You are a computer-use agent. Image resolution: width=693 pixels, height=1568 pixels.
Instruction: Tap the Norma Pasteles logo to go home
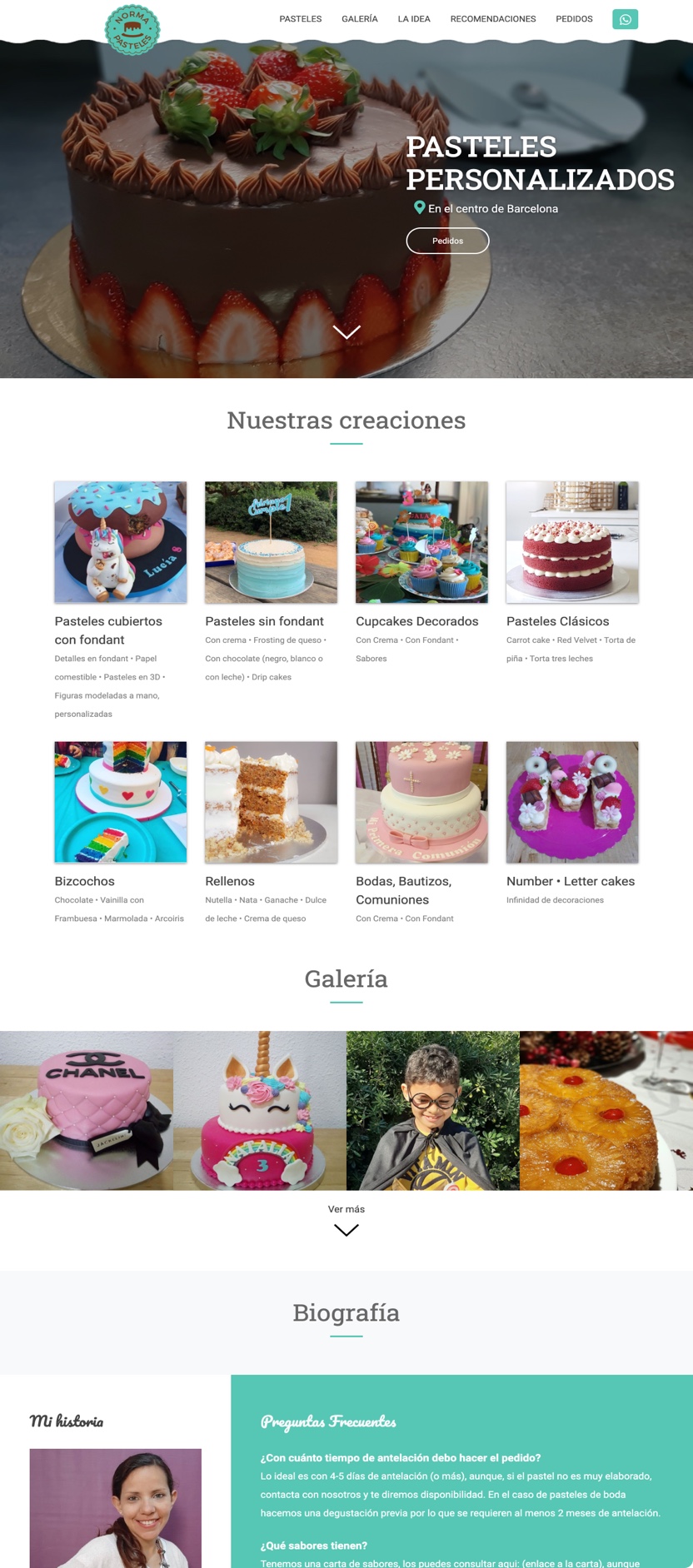pyautogui.click(x=132, y=29)
